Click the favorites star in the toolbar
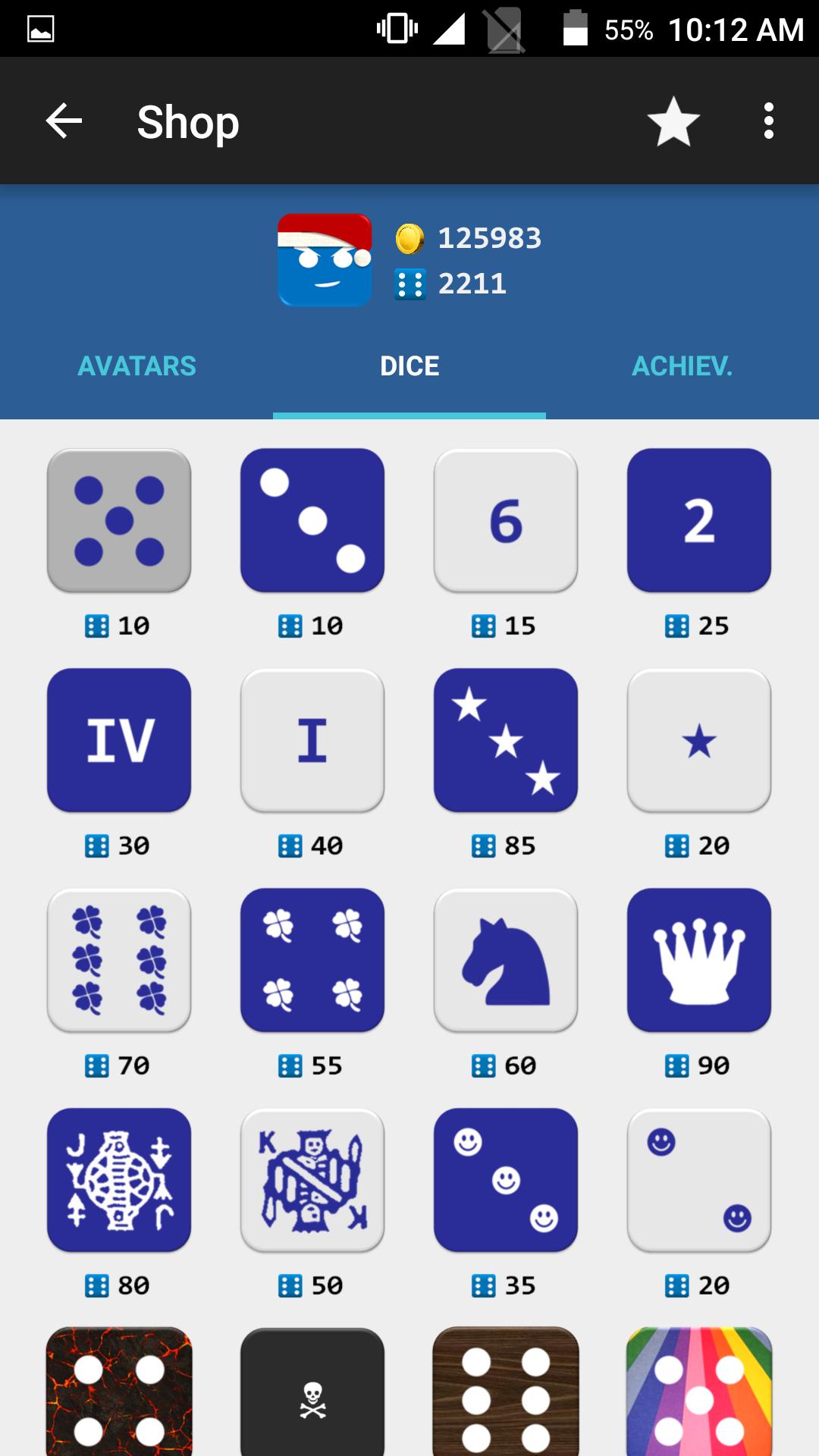The height and width of the screenshot is (1456, 819). [x=673, y=121]
